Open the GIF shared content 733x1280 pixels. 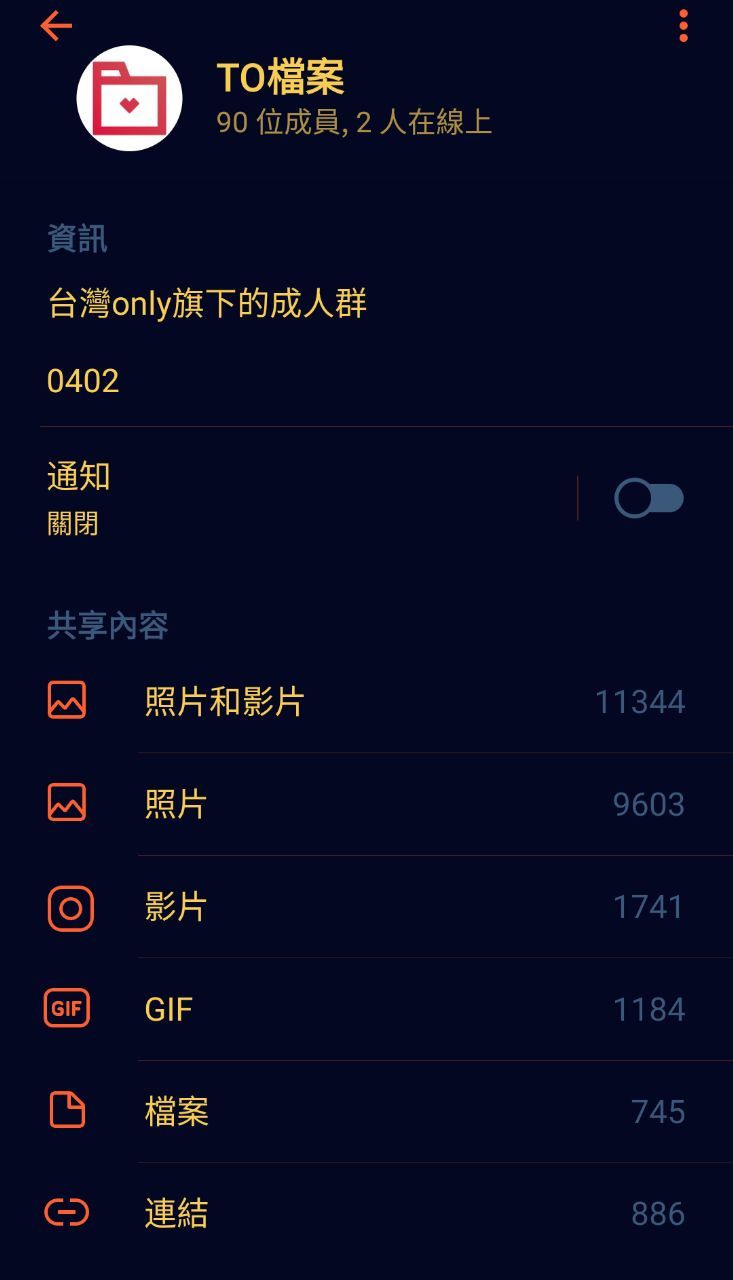pyautogui.click(x=366, y=1009)
